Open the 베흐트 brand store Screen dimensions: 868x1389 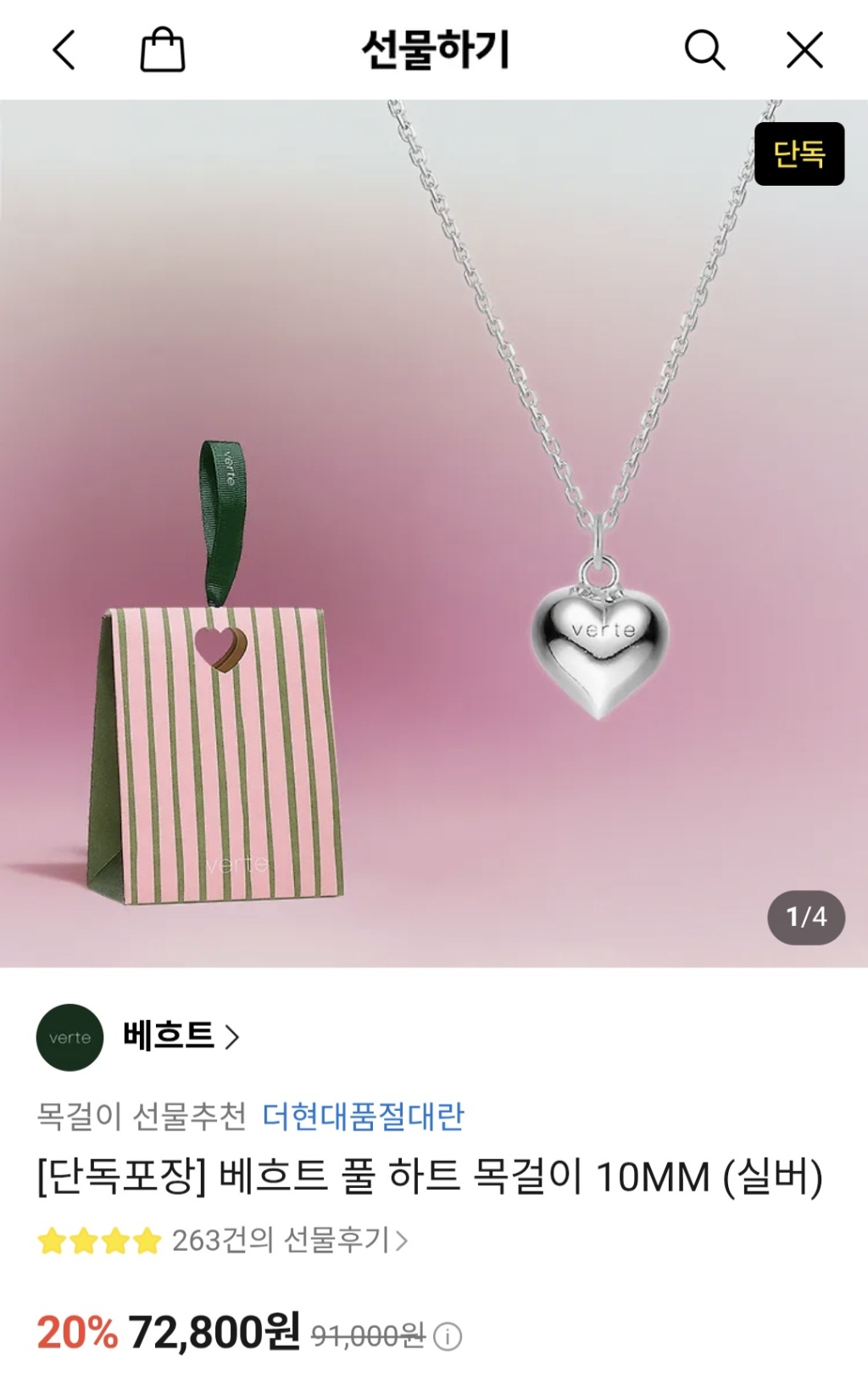click(181, 1036)
